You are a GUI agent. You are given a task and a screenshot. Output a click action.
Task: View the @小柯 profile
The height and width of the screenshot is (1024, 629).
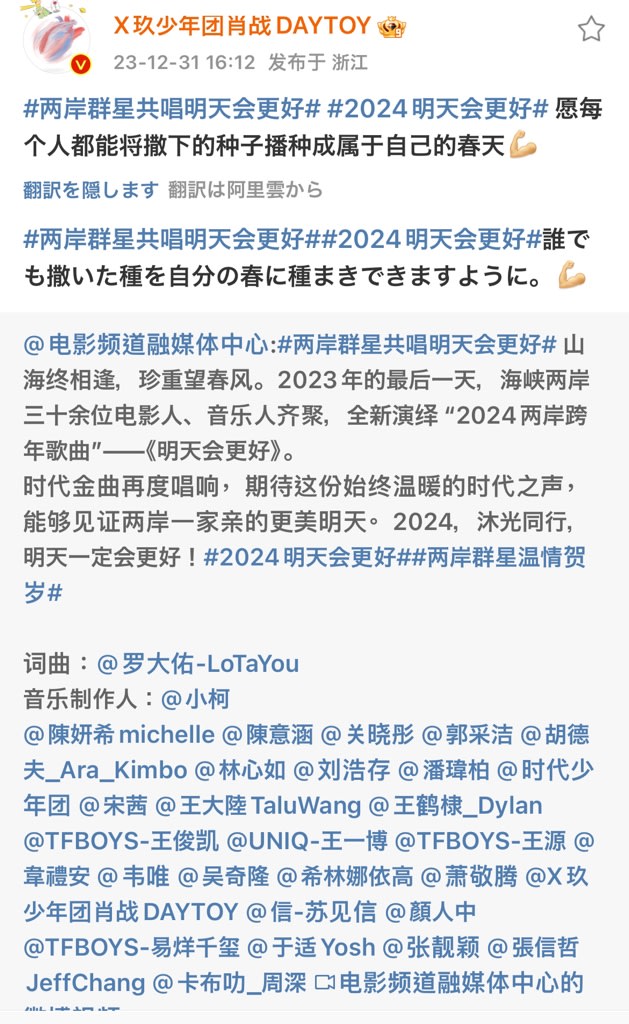(195, 698)
